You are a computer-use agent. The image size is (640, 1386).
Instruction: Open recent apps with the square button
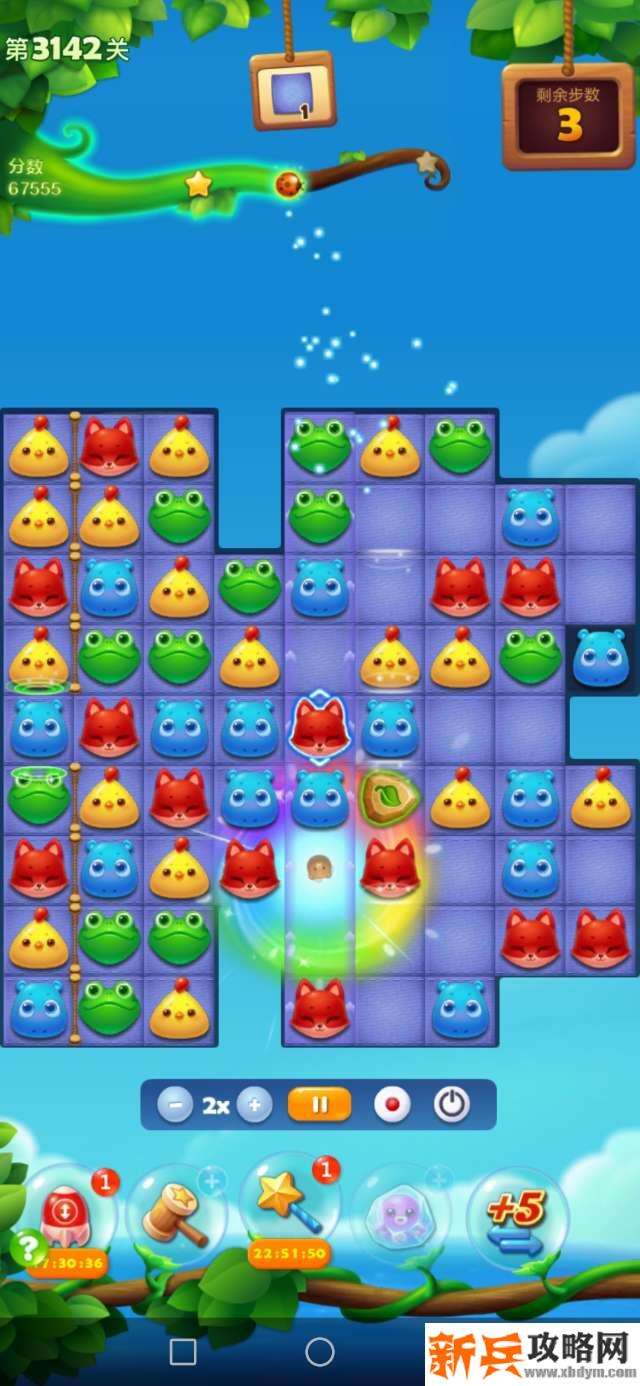pos(183,1352)
